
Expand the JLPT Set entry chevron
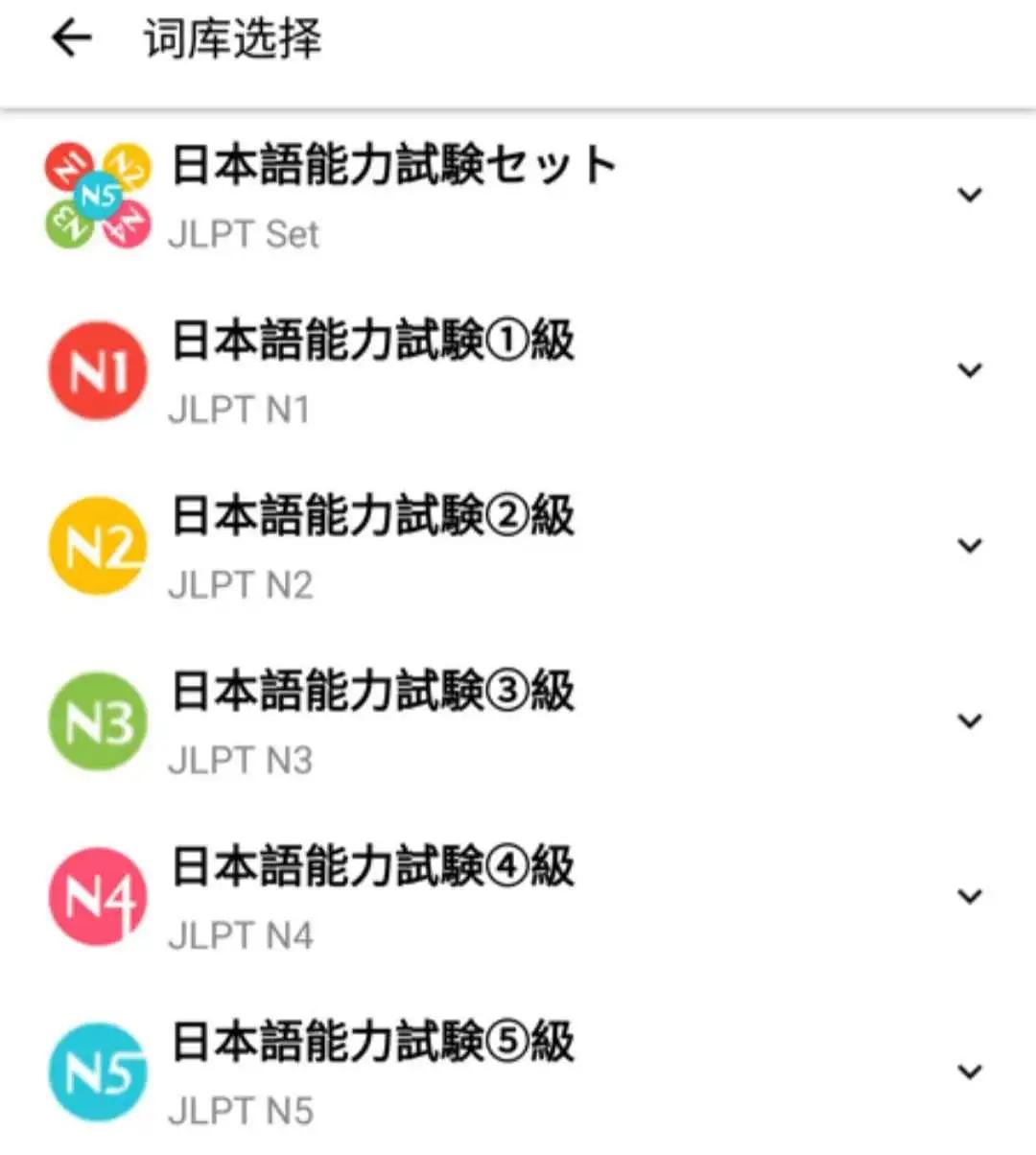coord(969,194)
